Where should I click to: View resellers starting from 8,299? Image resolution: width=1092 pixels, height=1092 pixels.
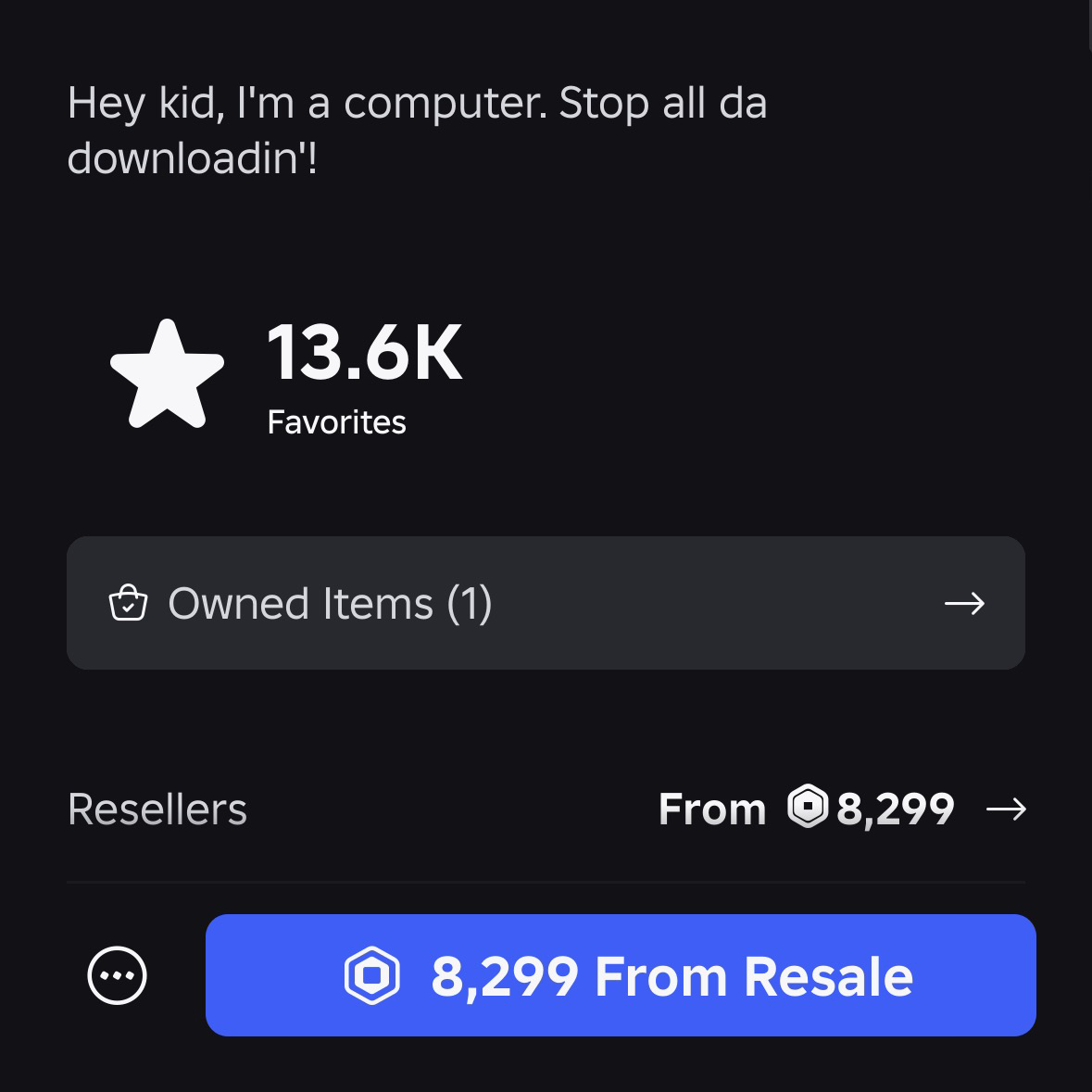coord(841,810)
